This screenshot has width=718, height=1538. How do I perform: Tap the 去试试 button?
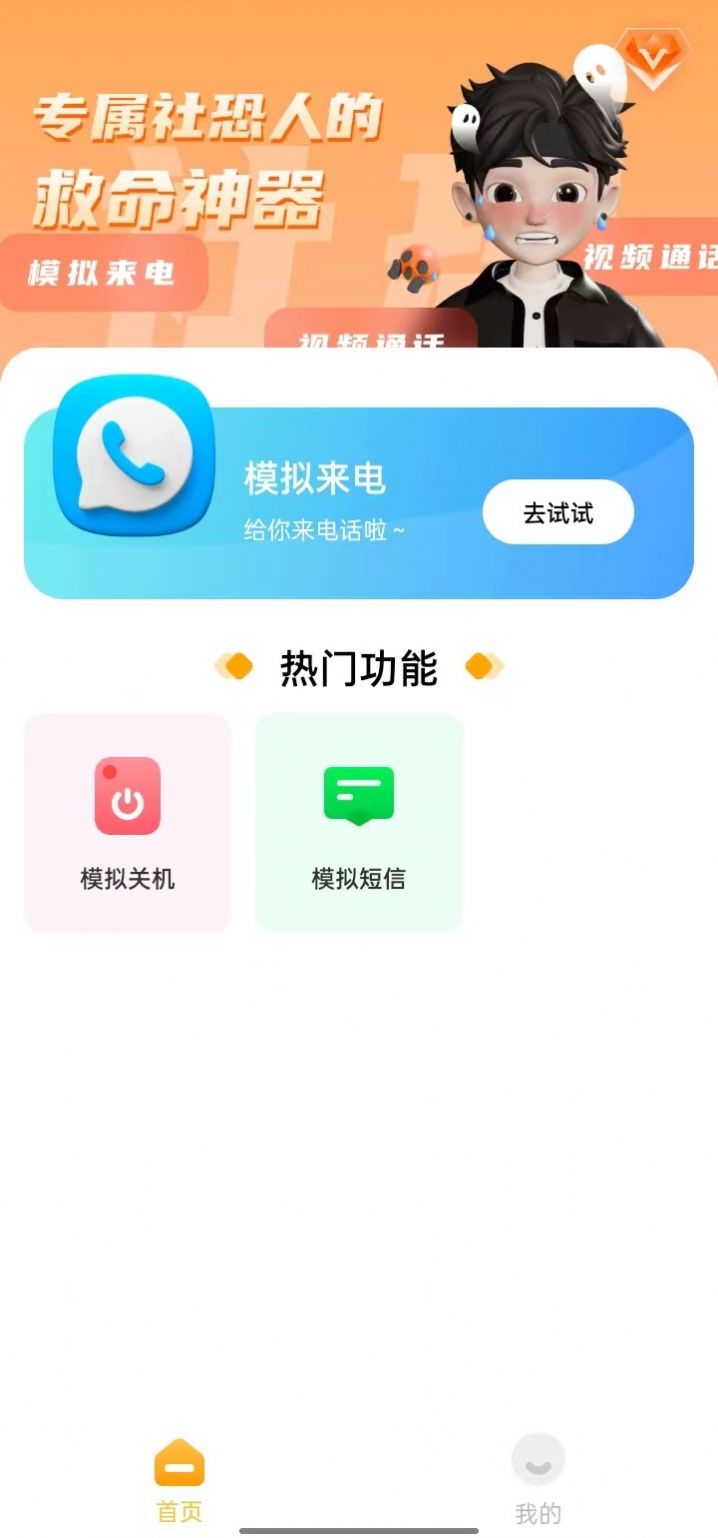coord(558,513)
